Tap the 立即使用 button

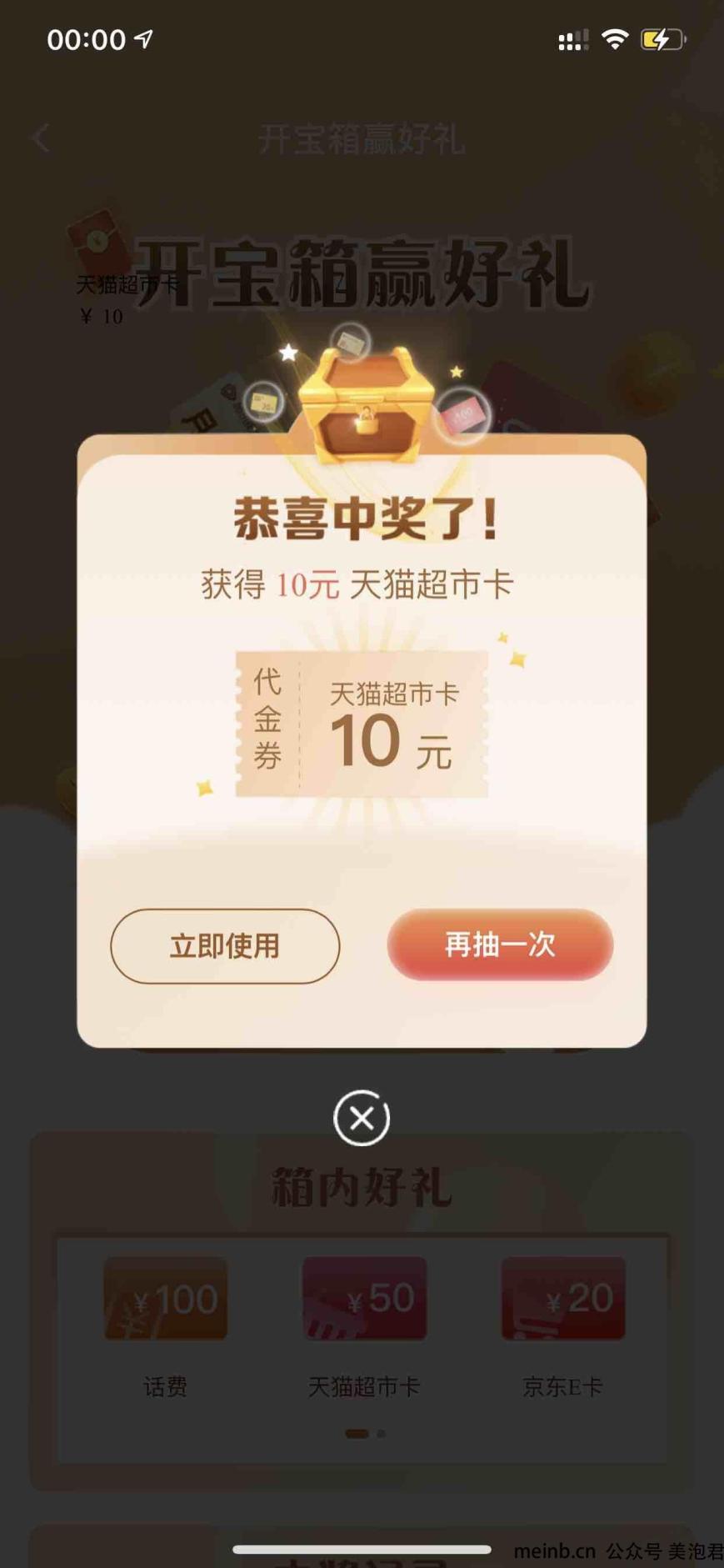click(x=225, y=946)
